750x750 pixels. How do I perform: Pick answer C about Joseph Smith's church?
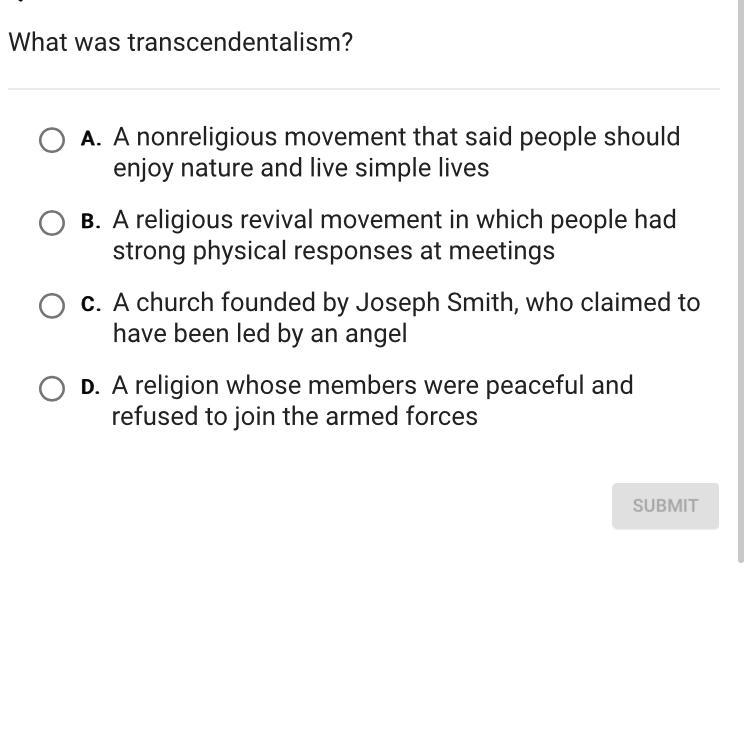[52, 305]
